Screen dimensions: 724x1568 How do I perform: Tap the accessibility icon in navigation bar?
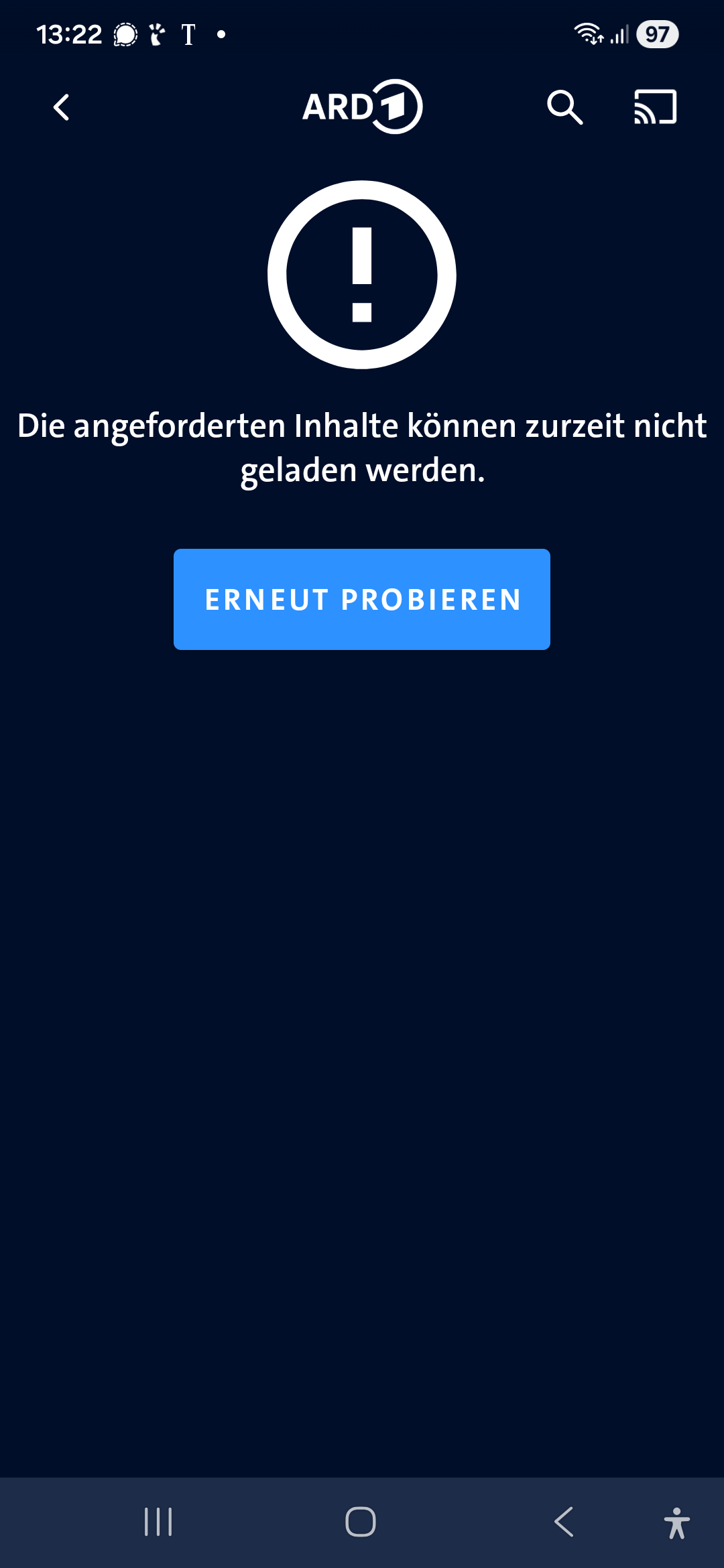677,1521
